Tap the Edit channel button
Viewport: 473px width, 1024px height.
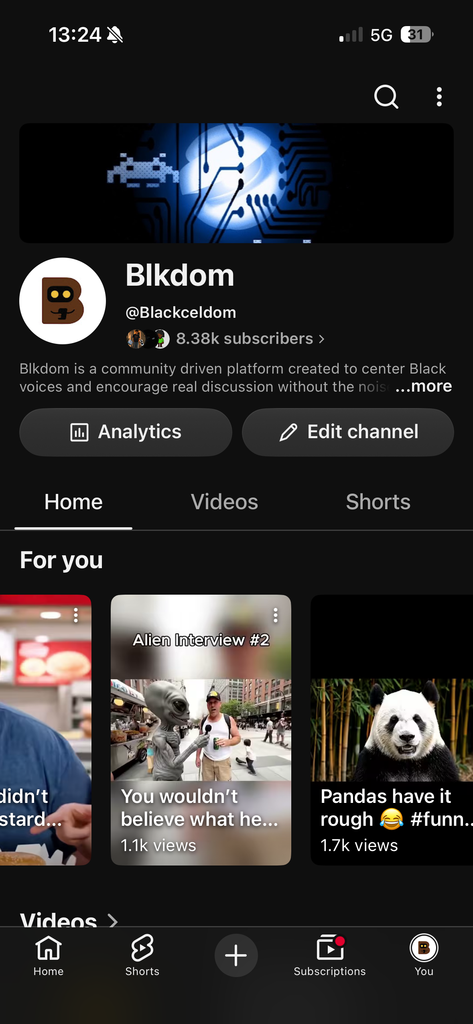point(348,432)
